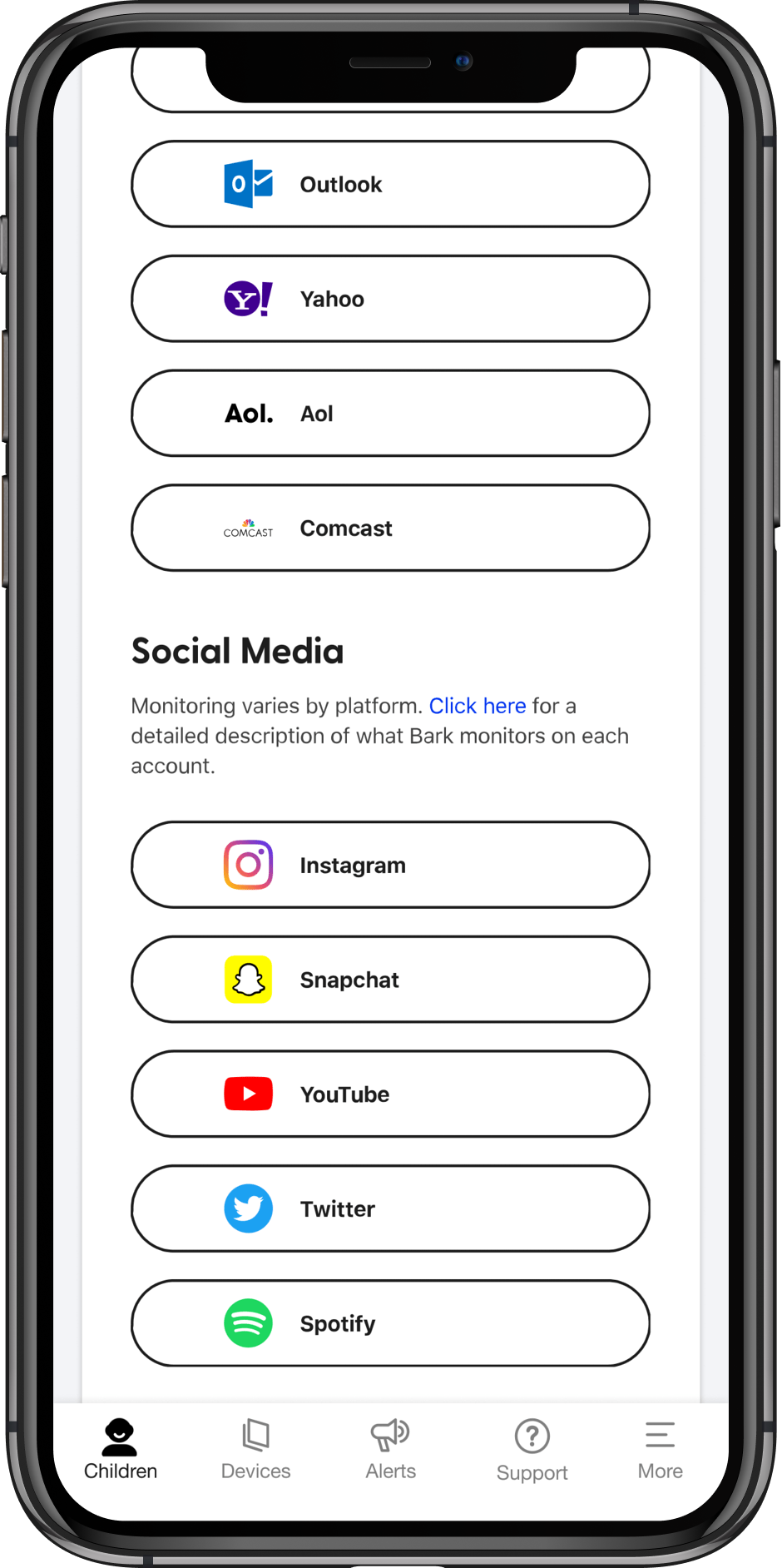
Task: Open the Devices tab
Action: 255,1450
